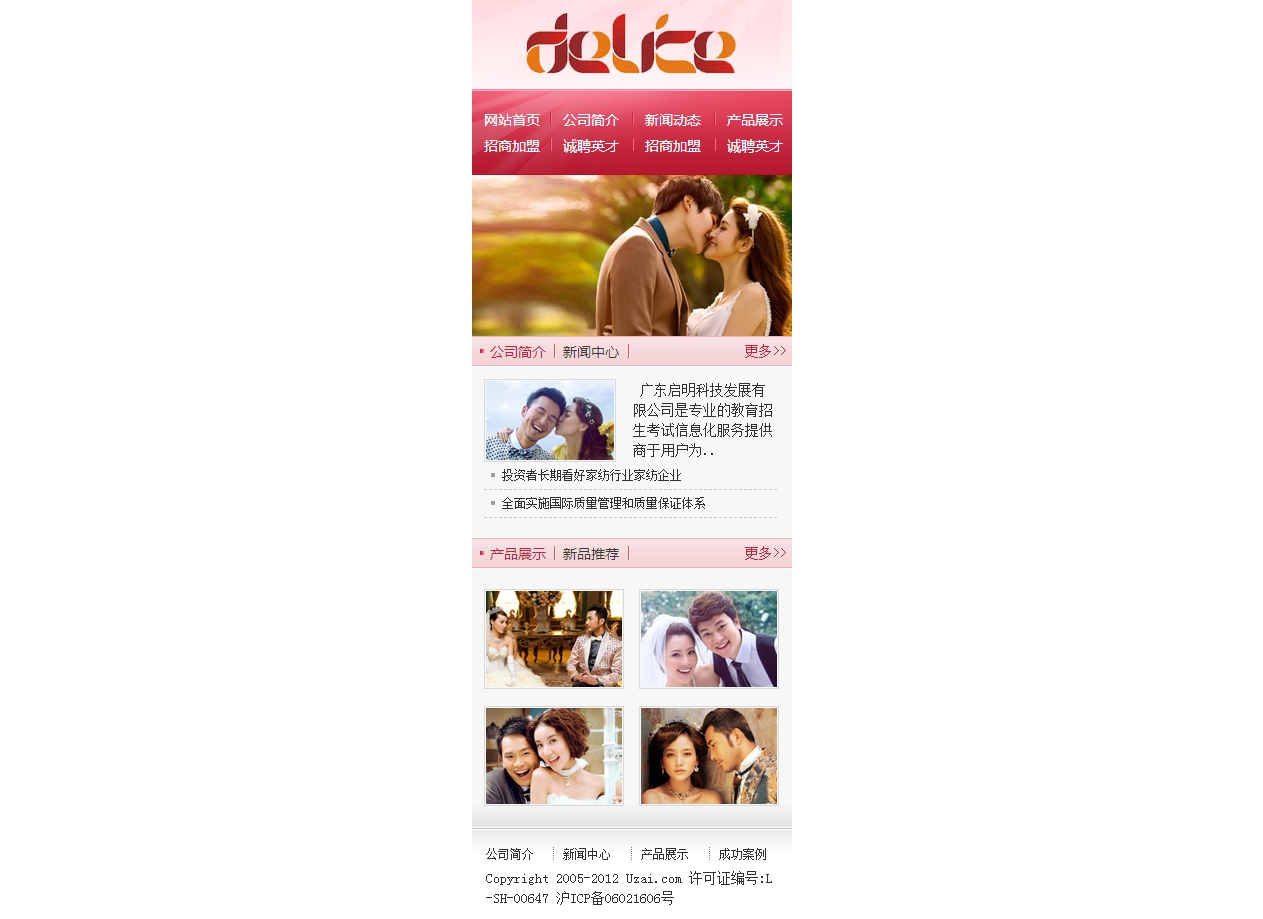Switch to the 新品推荐 tab

590,554
